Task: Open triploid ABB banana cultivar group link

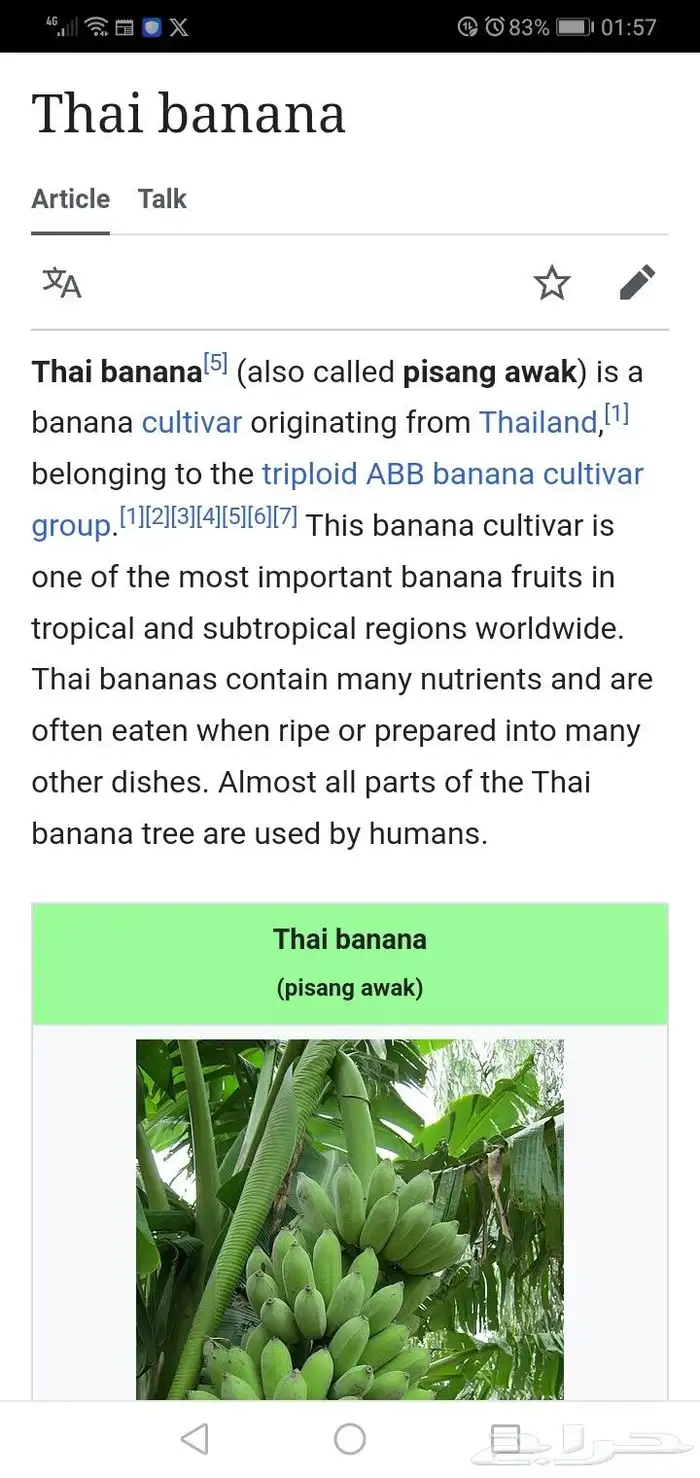Action: coord(452,473)
